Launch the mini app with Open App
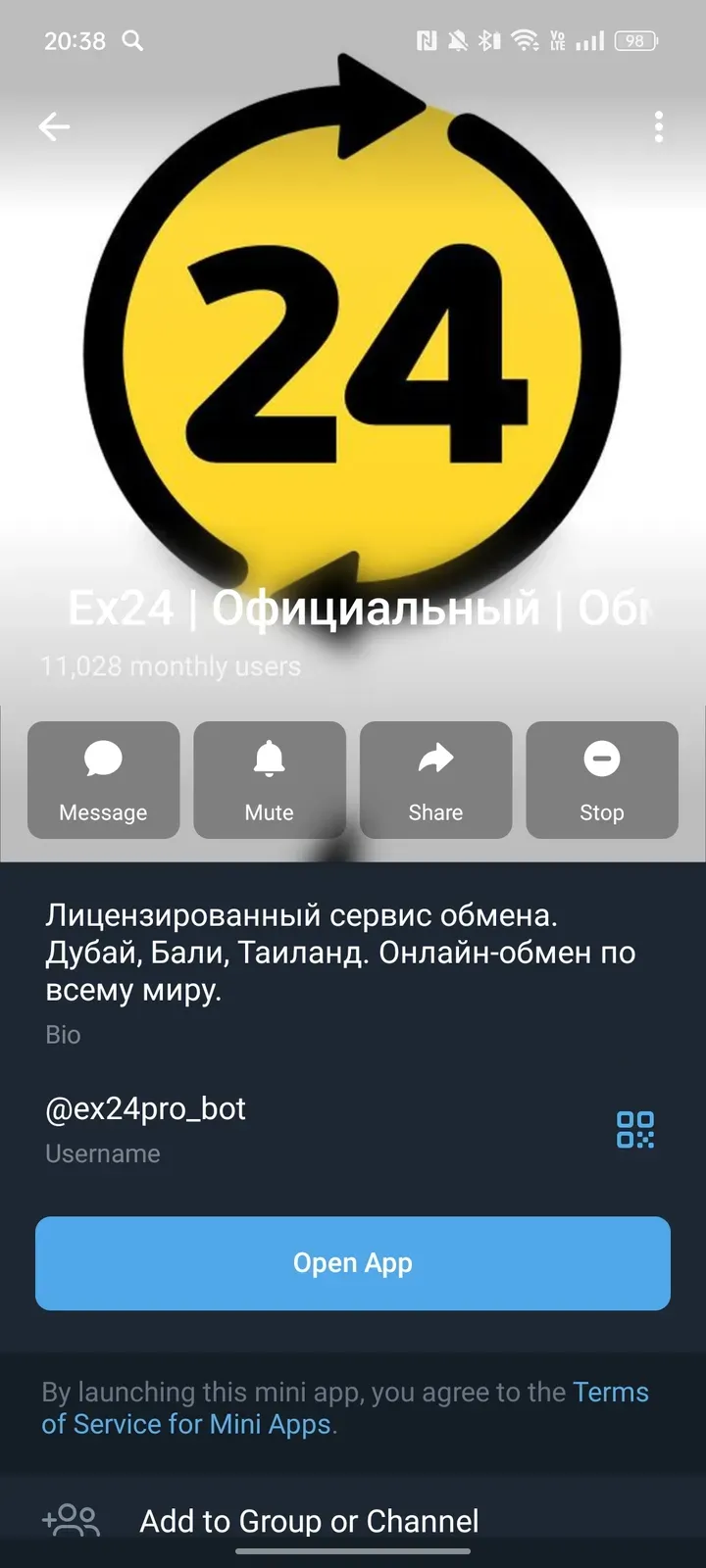 point(353,1263)
